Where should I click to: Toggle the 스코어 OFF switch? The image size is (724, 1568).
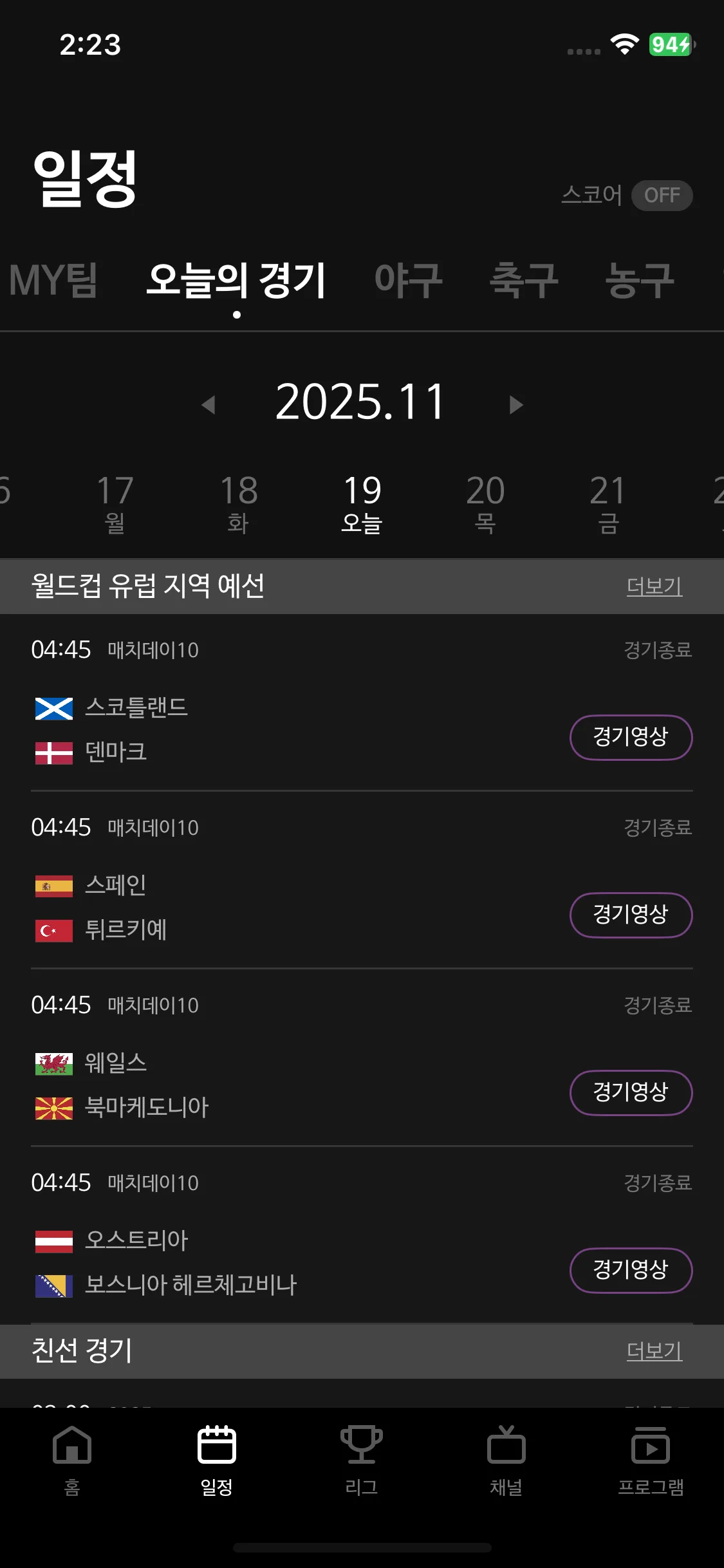click(x=661, y=196)
